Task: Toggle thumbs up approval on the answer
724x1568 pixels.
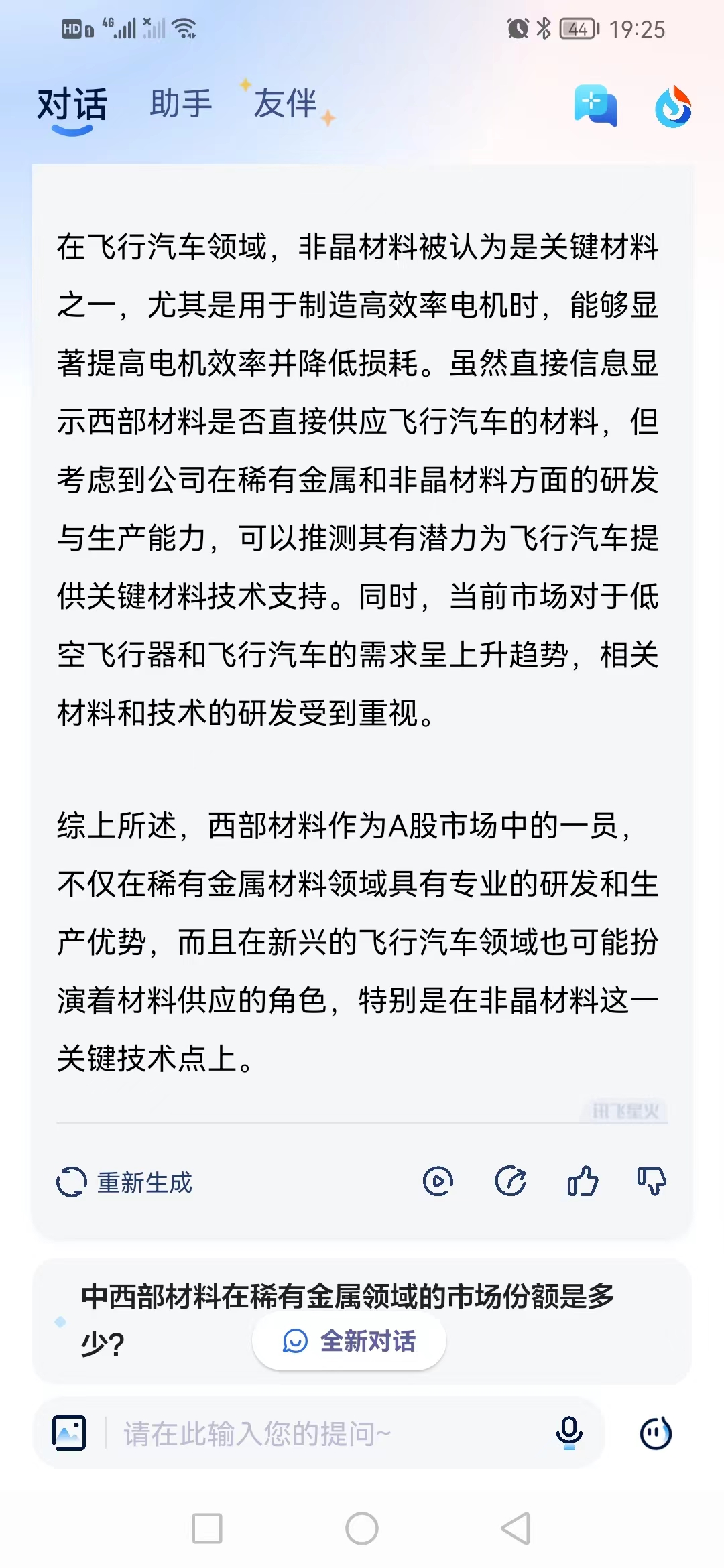Action: pyautogui.click(x=583, y=1181)
